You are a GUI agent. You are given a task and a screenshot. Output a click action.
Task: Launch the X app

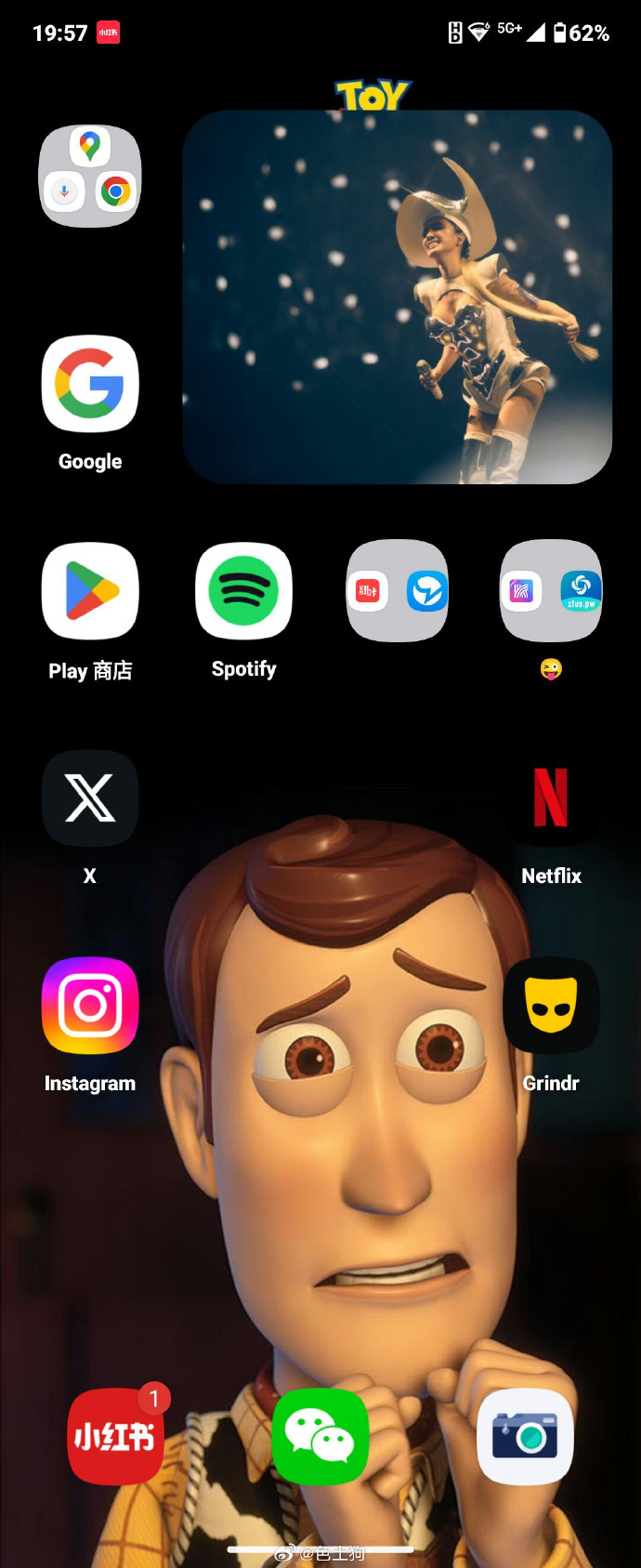90,798
